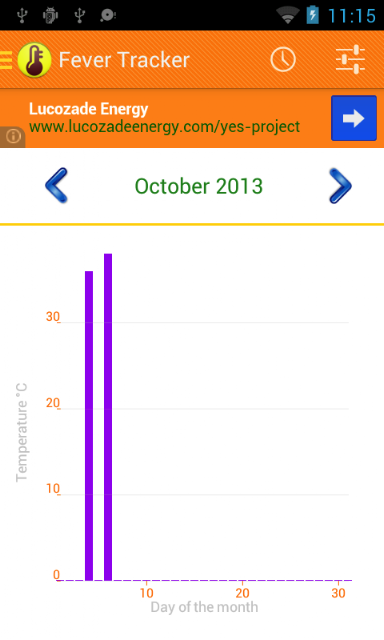Image resolution: width=384 pixels, height=640 pixels.
Task: Open the ad info icon
Action: click(13, 136)
